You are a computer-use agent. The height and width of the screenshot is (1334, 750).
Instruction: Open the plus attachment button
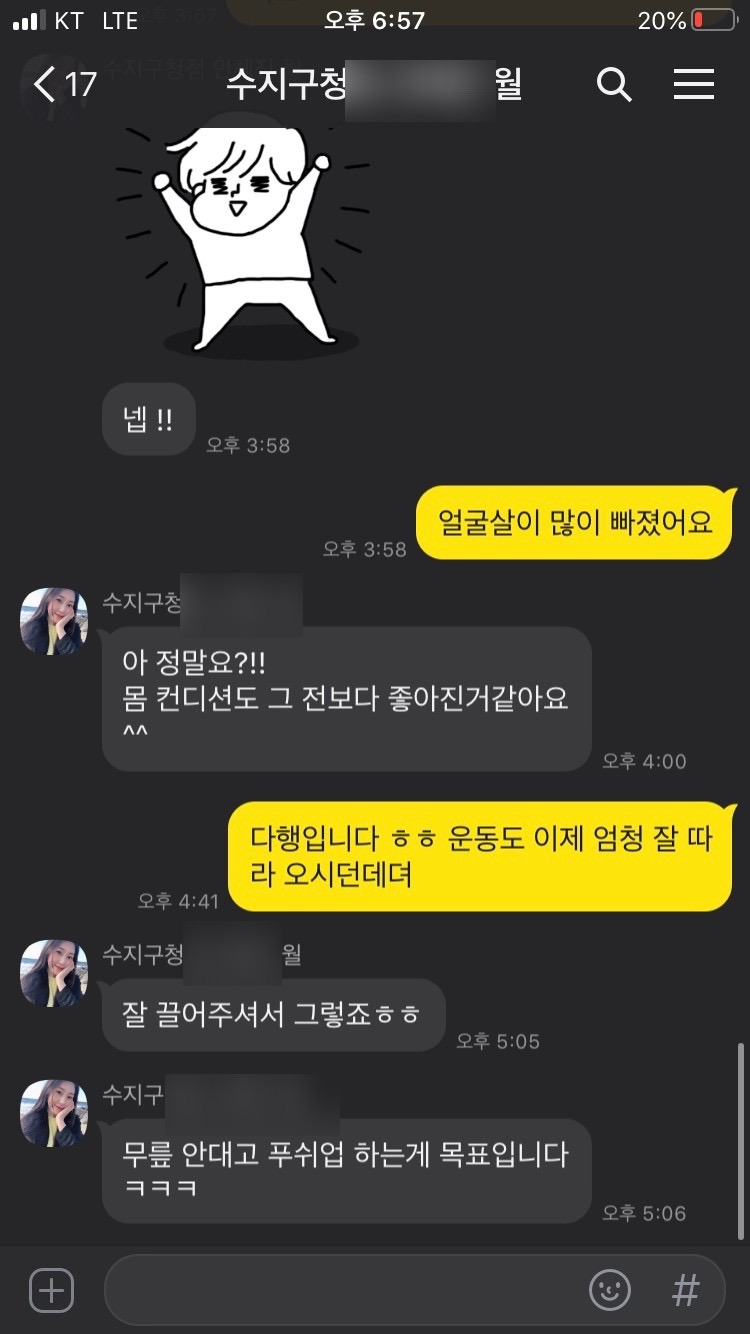click(52, 1291)
